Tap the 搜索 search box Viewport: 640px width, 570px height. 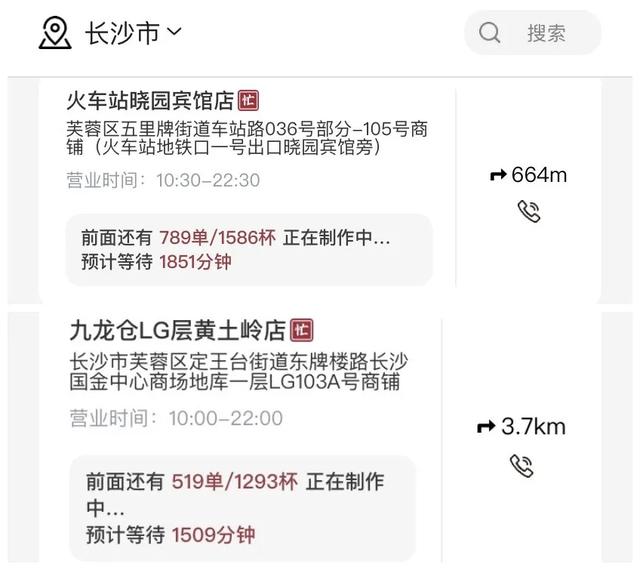click(533, 33)
